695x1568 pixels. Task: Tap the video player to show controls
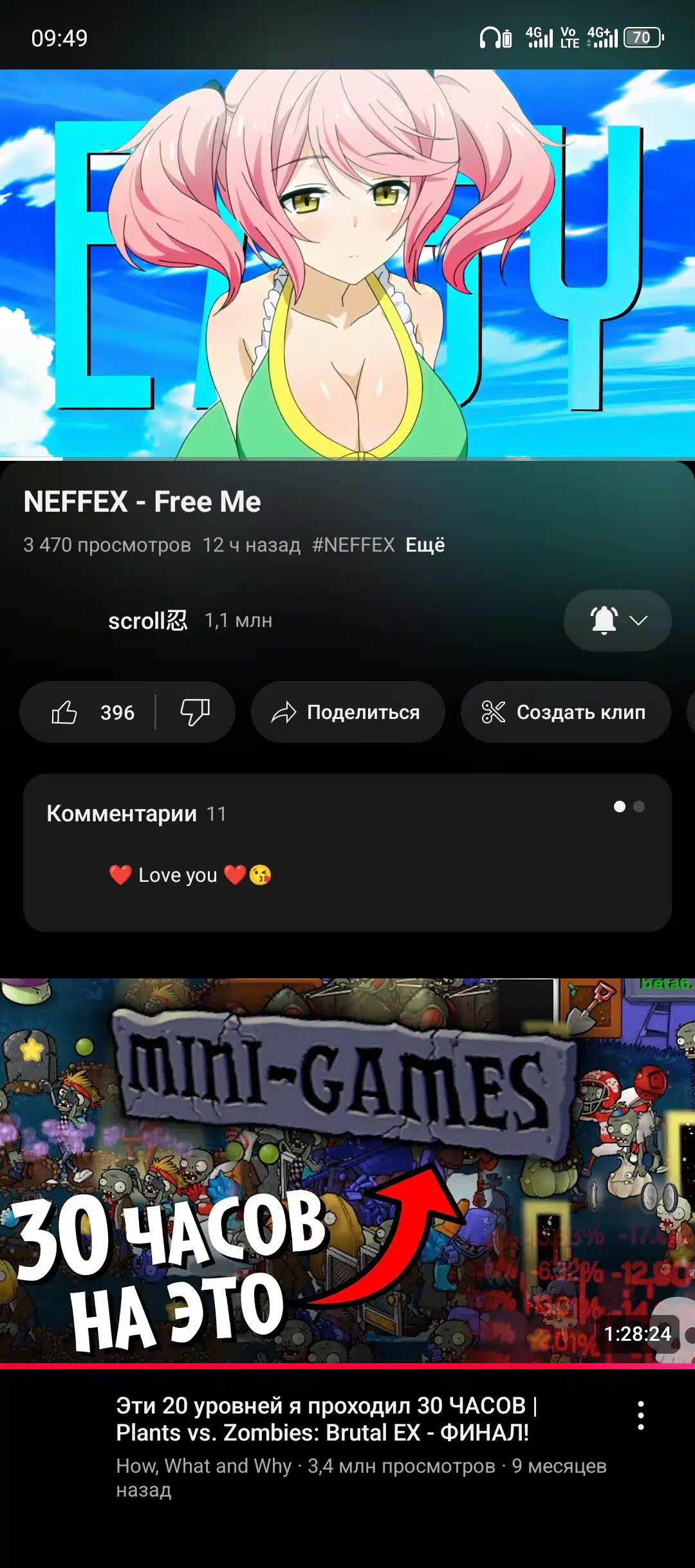pyautogui.click(x=347, y=265)
